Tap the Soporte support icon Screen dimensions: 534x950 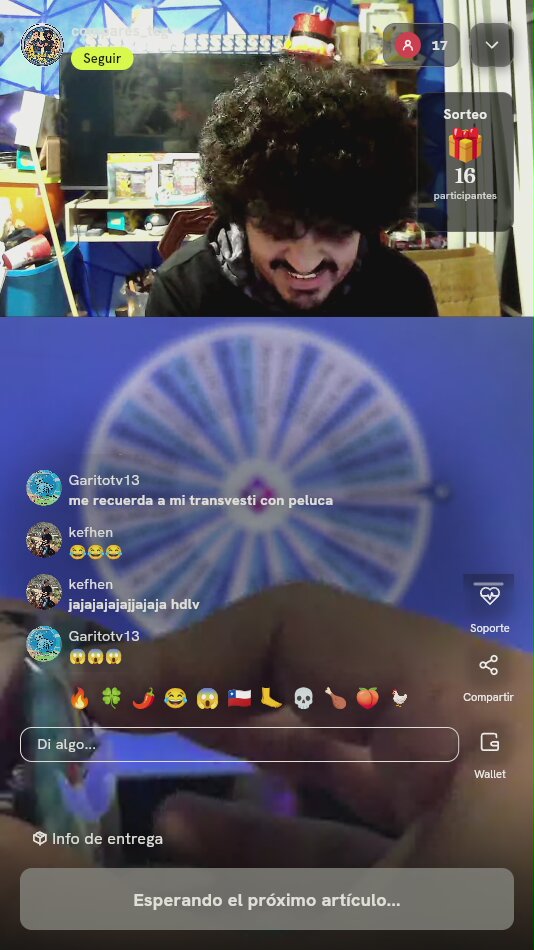pos(489,603)
